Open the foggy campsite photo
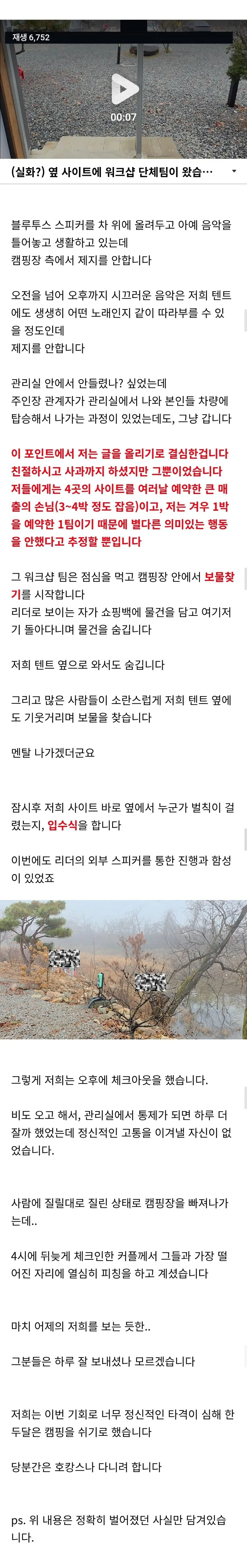247x1568 pixels. tap(123, 970)
